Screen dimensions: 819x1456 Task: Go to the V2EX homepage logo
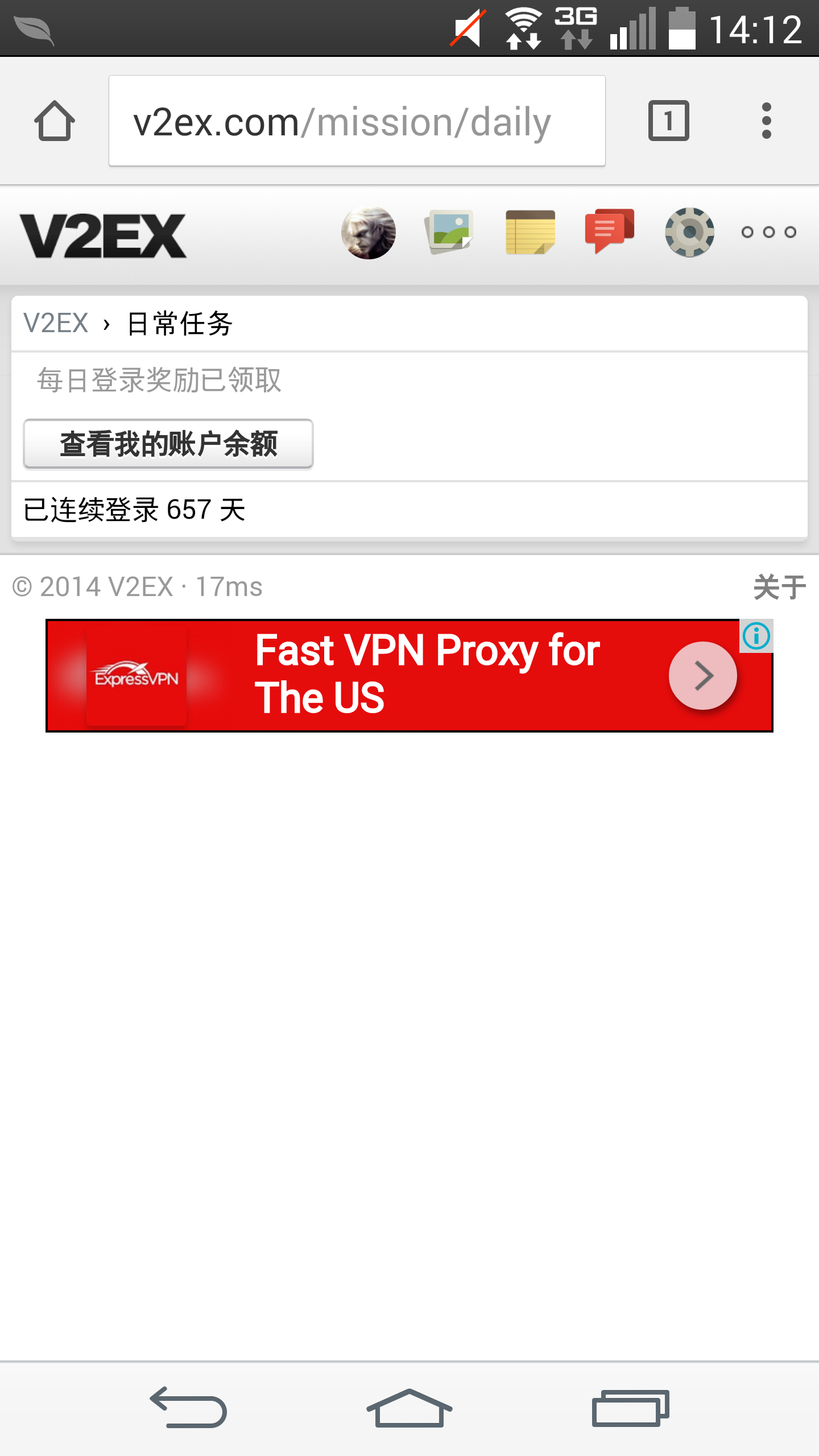(103, 235)
